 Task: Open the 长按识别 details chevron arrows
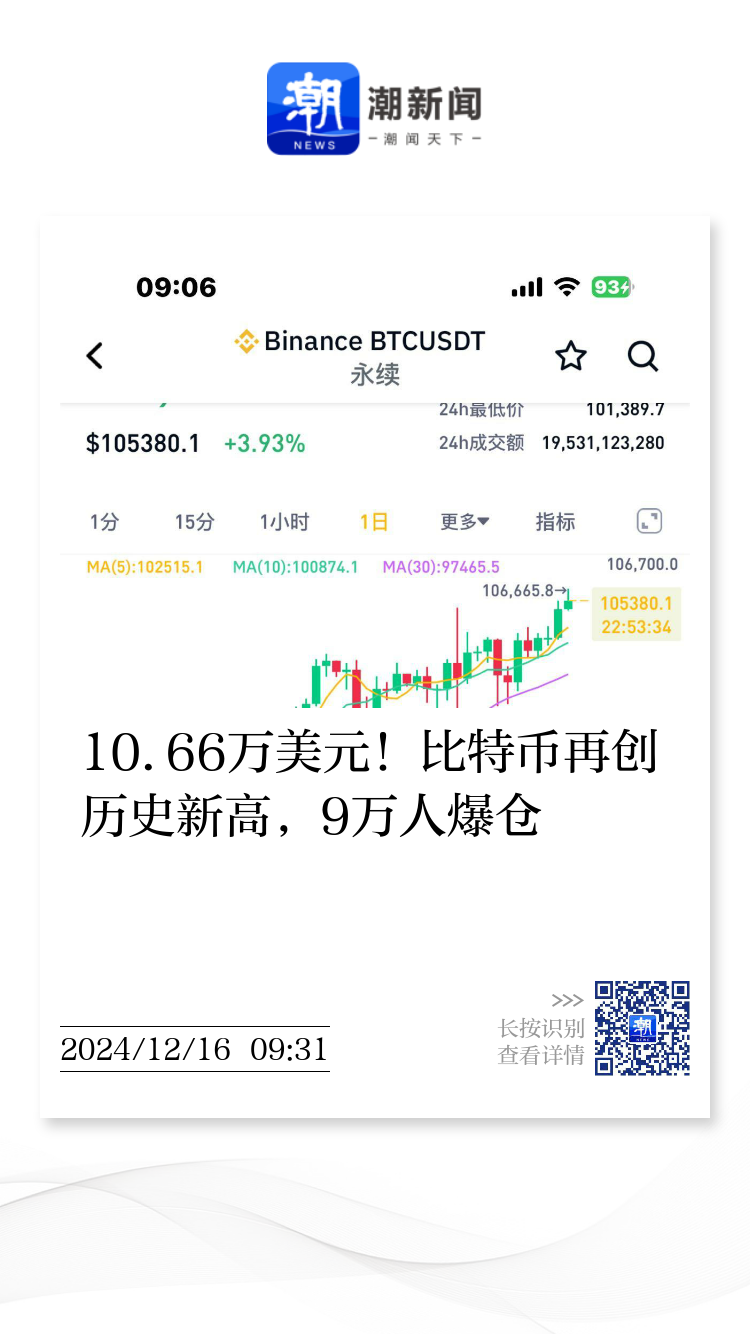[x=567, y=1000]
